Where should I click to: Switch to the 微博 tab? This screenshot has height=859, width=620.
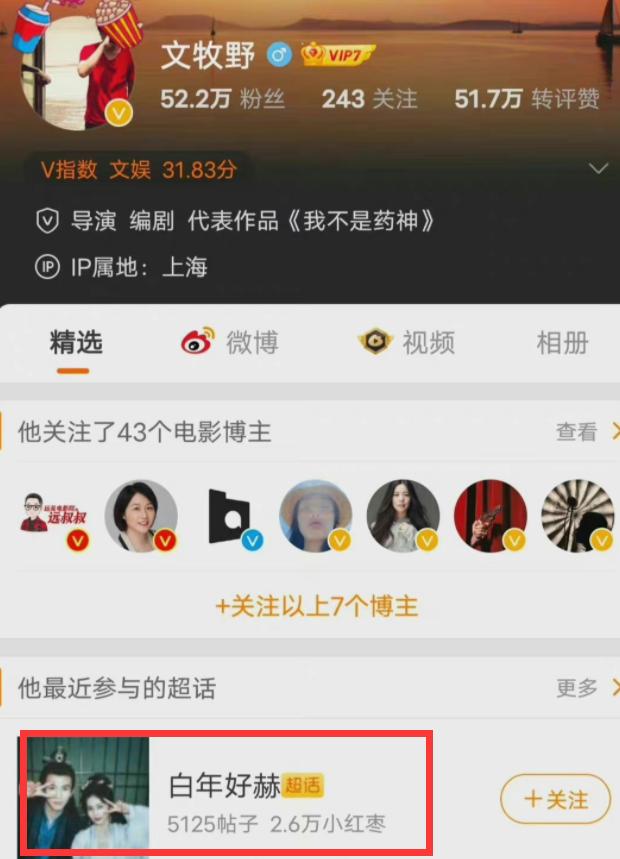[x=230, y=342]
